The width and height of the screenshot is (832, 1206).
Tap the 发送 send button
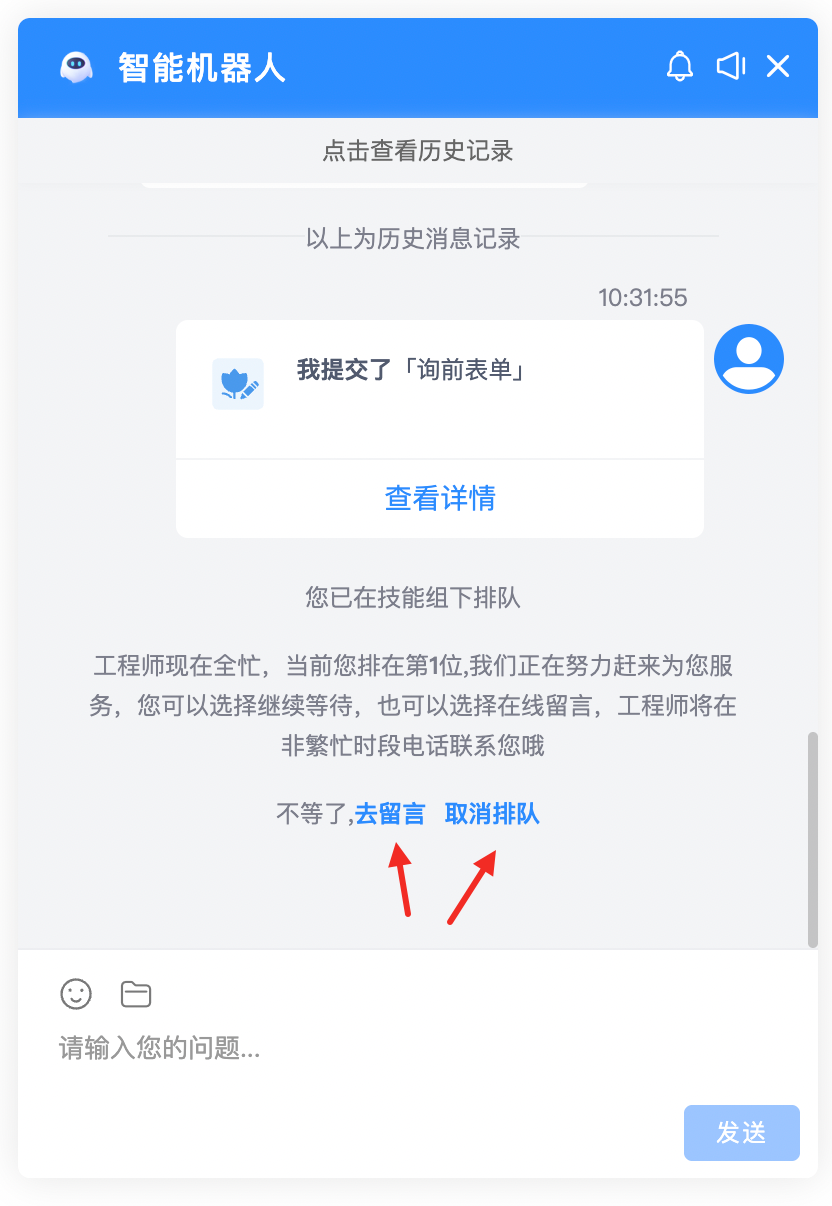(x=742, y=1133)
